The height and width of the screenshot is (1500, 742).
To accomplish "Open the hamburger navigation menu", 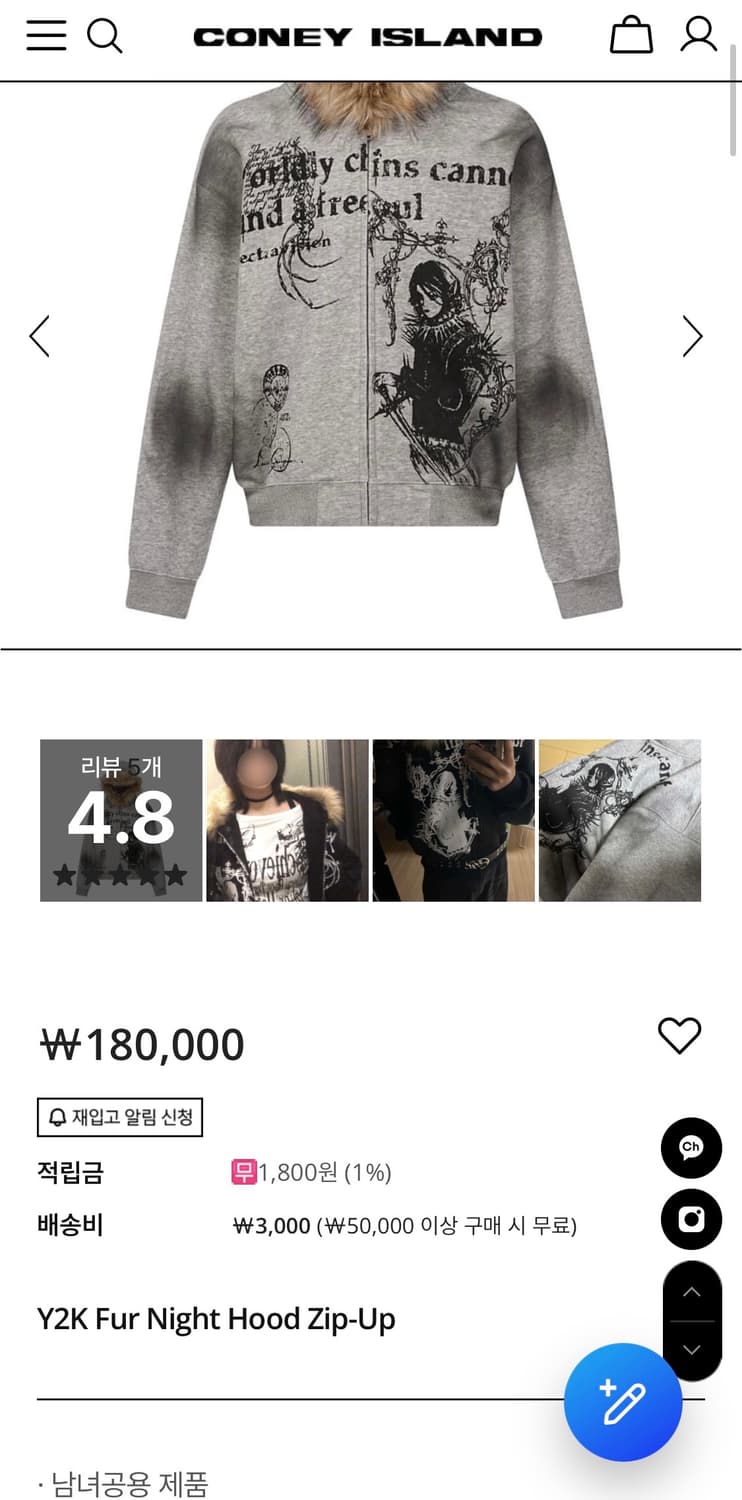I will tap(46, 36).
